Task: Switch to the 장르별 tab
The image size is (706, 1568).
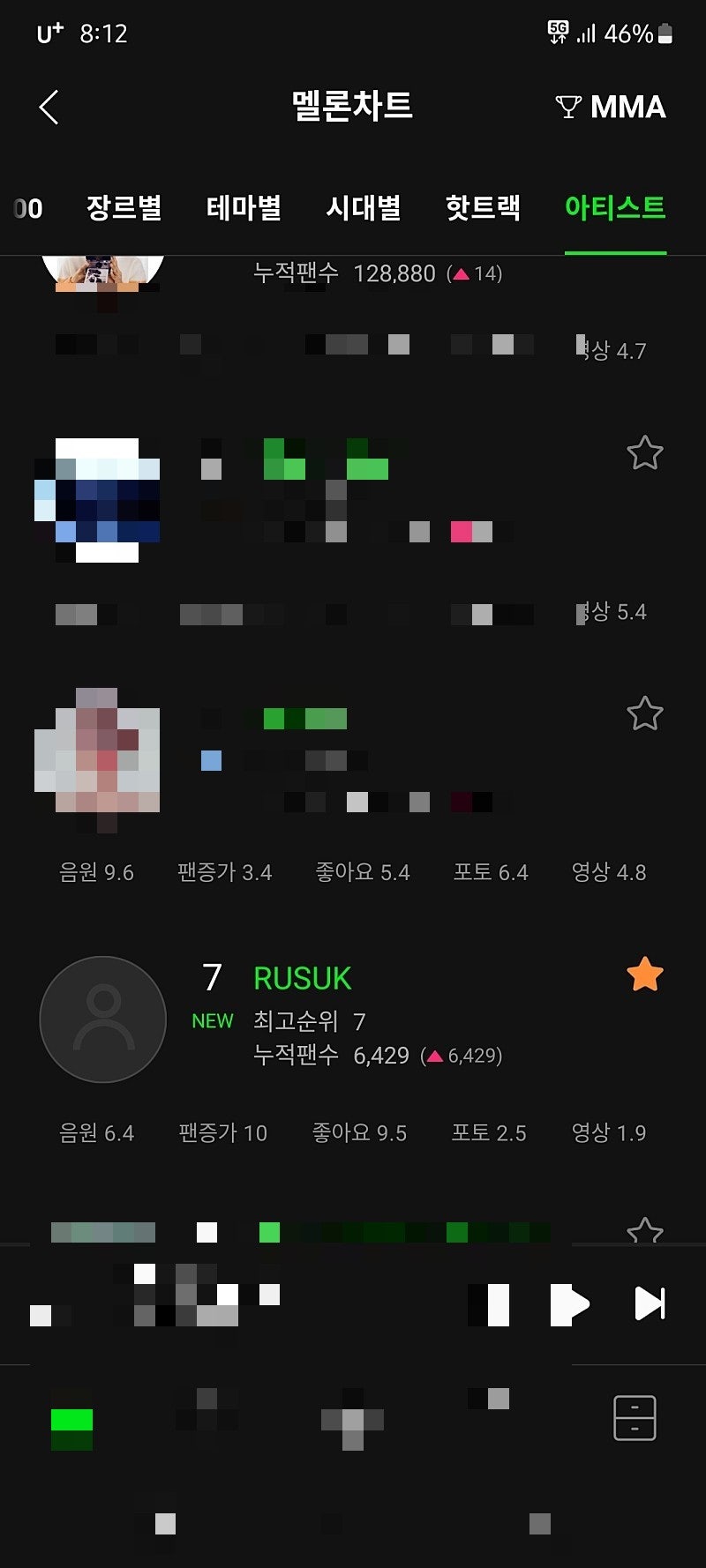Action: click(124, 208)
